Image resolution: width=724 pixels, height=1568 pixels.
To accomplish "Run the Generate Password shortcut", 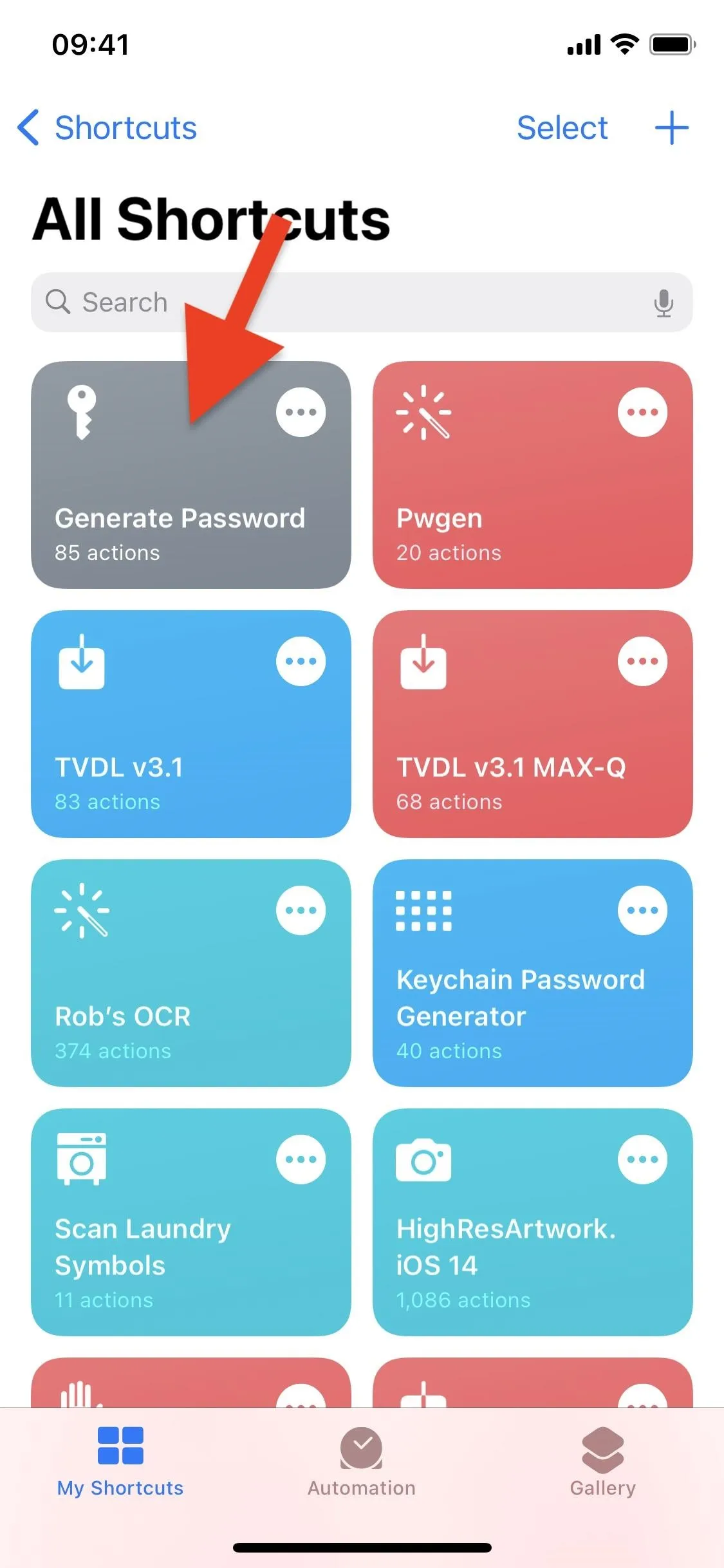I will tap(191, 475).
